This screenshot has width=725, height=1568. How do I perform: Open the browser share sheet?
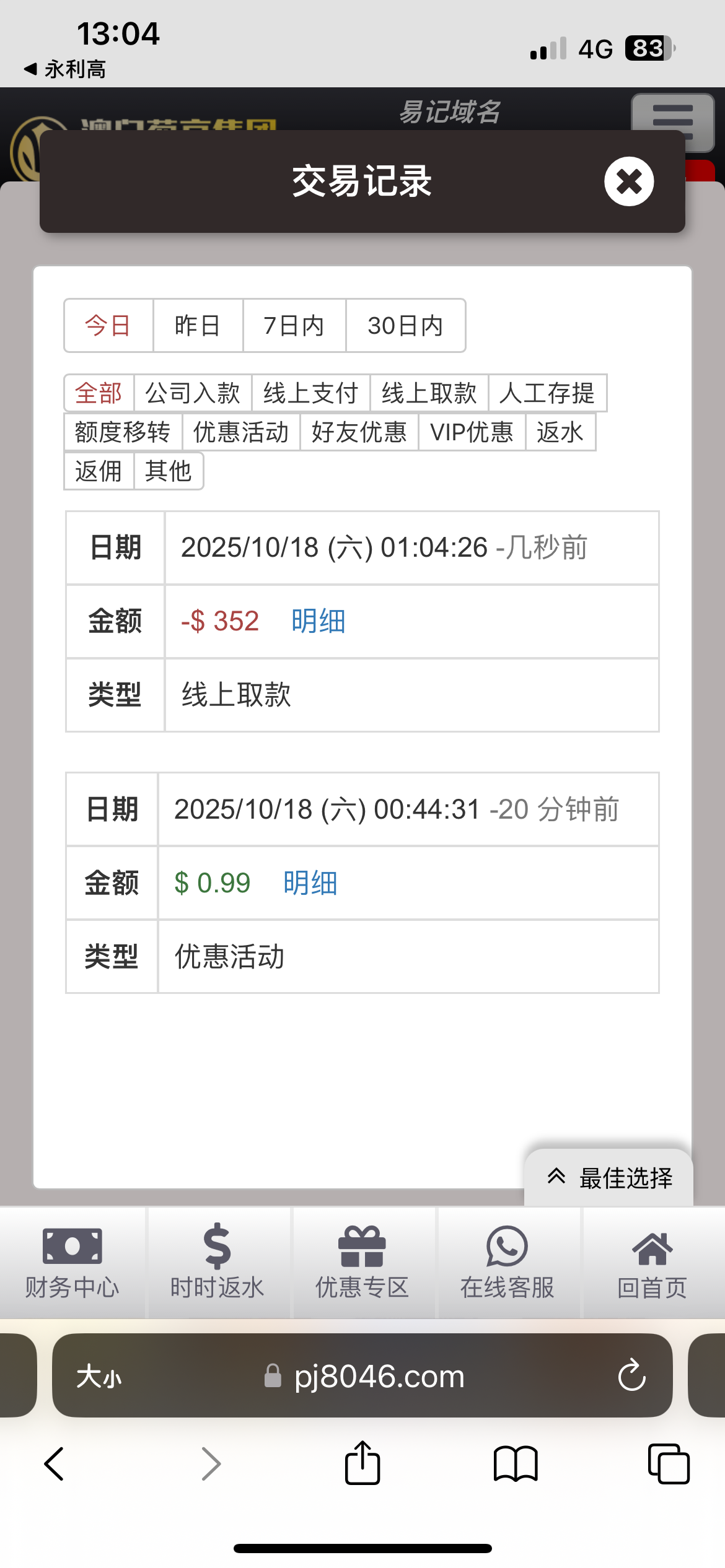coord(362,1464)
